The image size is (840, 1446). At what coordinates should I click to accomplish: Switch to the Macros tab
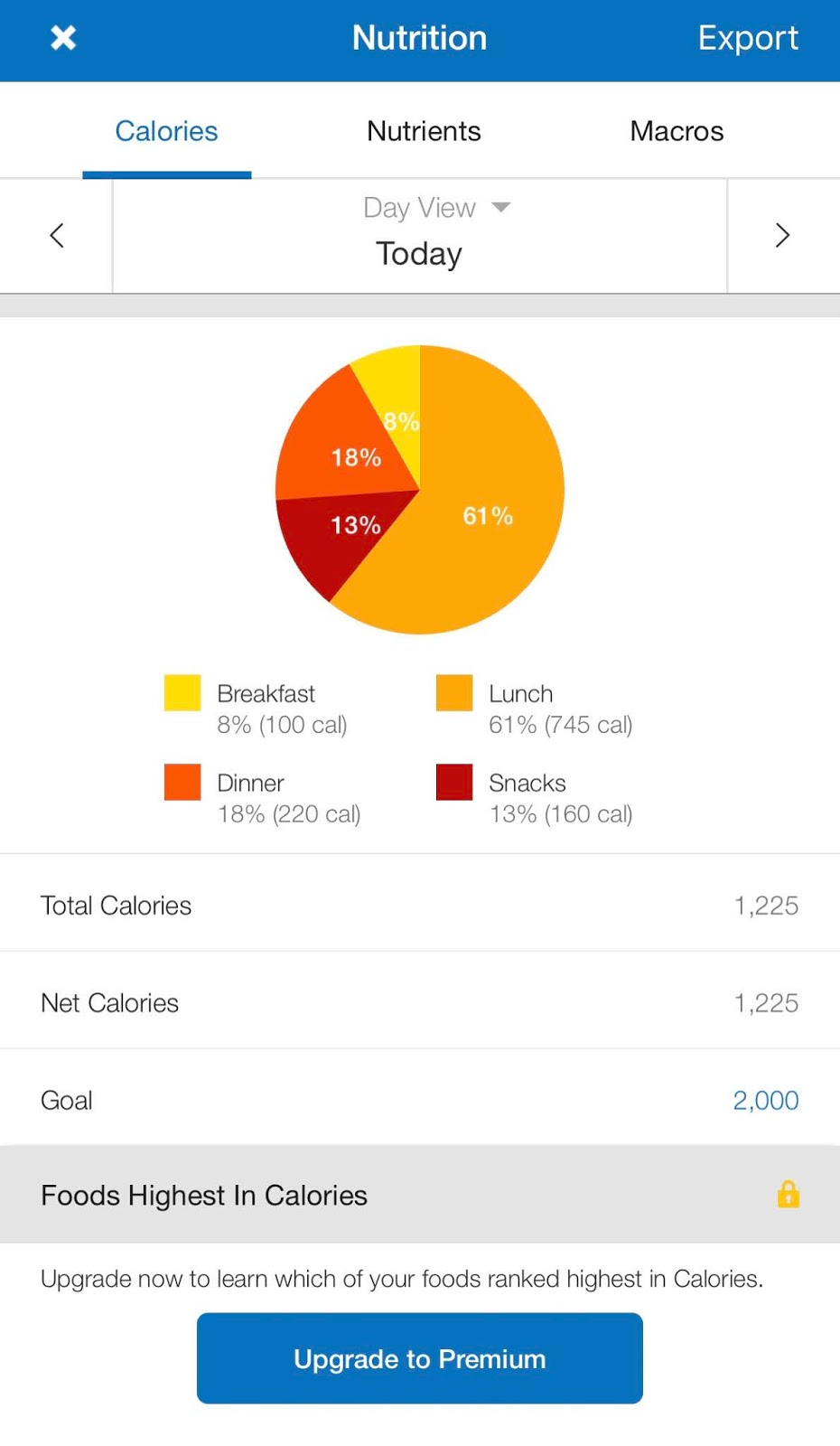(x=676, y=131)
